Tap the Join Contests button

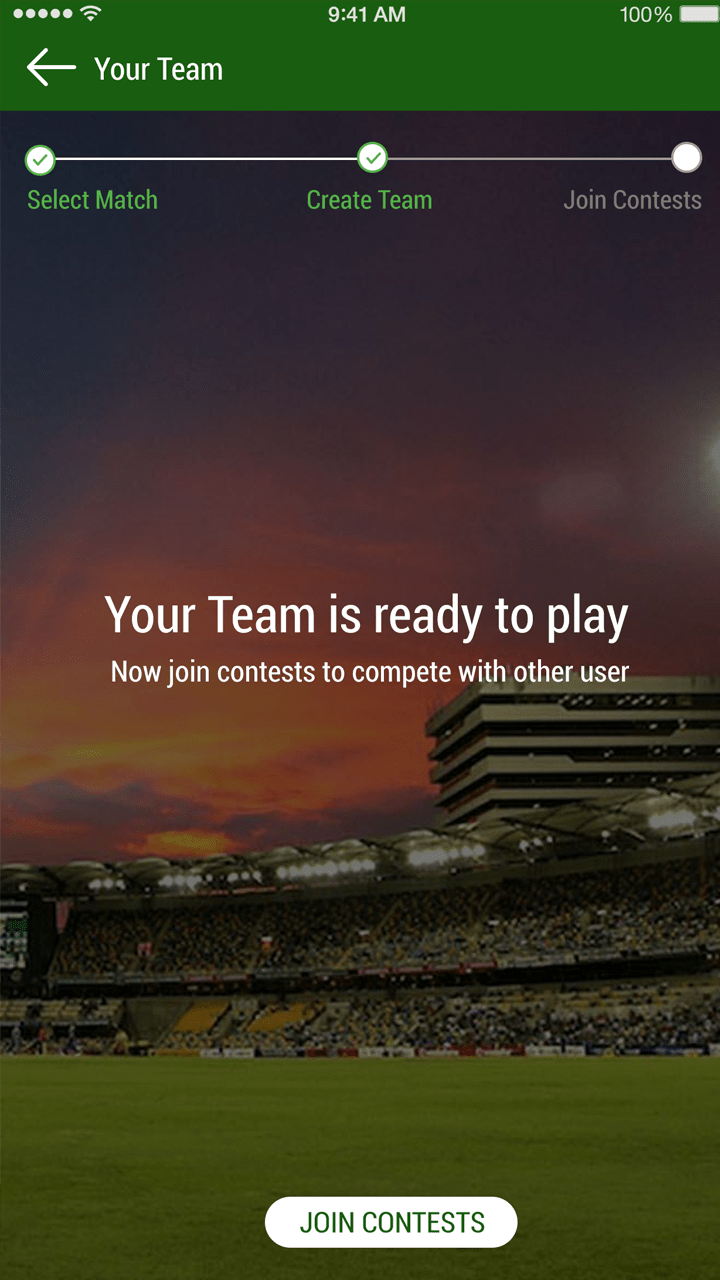(x=391, y=1222)
